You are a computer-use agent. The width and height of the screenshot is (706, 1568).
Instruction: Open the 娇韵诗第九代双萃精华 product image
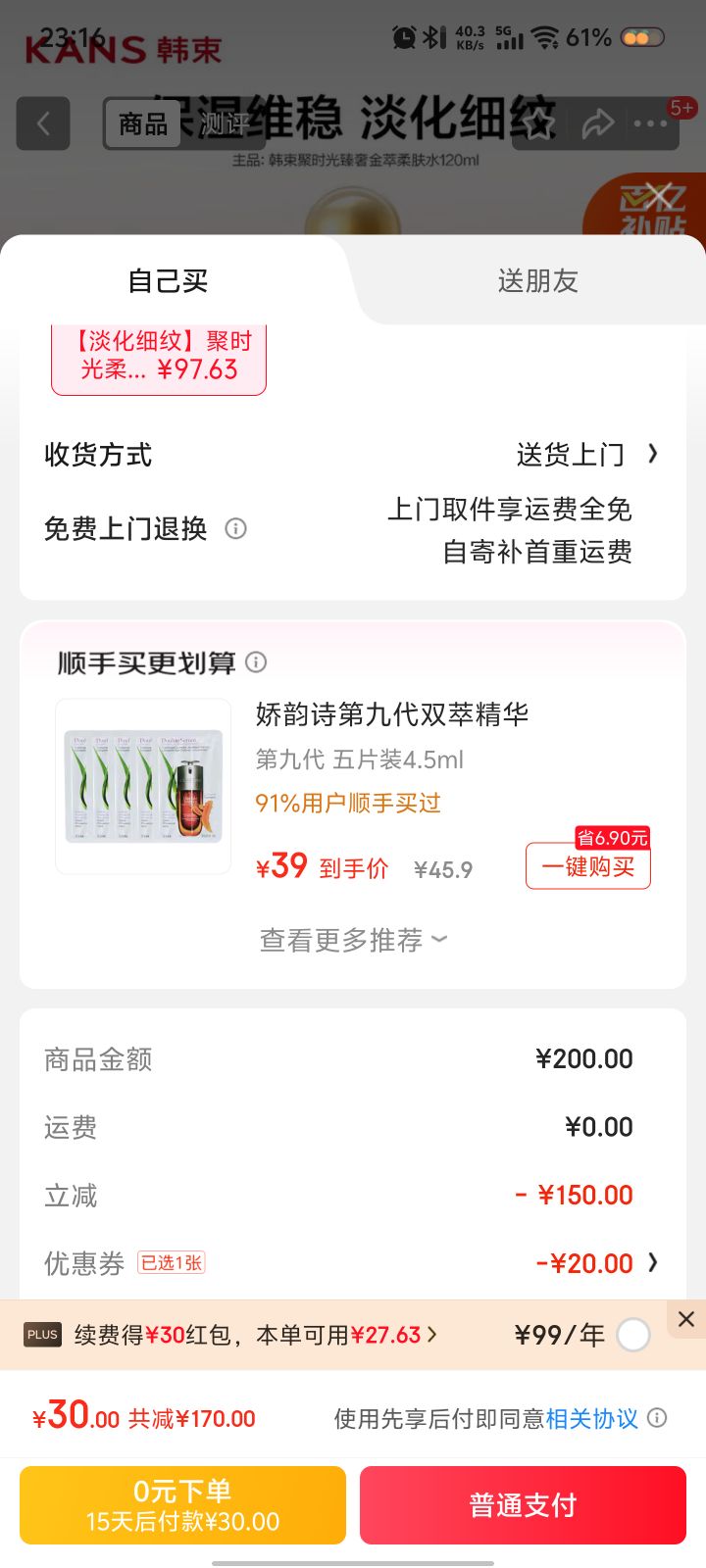143,786
